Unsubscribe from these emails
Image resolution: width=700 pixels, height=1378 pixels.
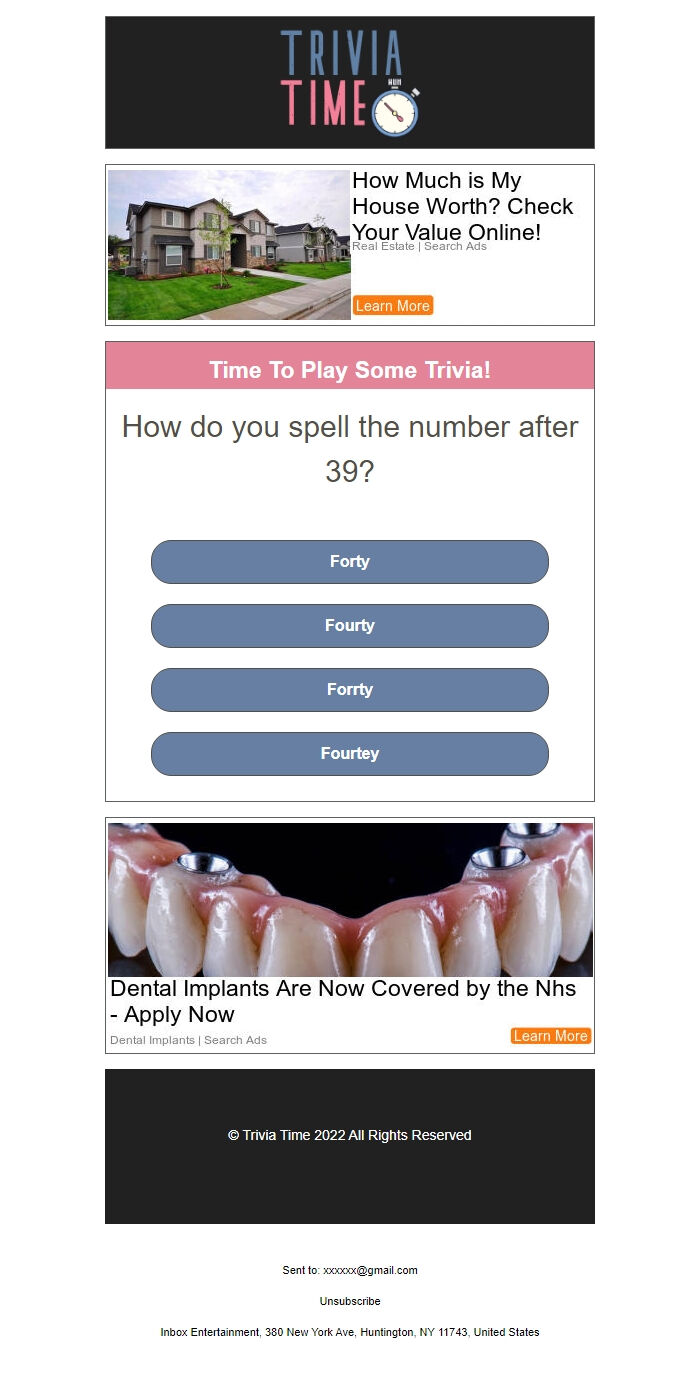click(x=350, y=1301)
